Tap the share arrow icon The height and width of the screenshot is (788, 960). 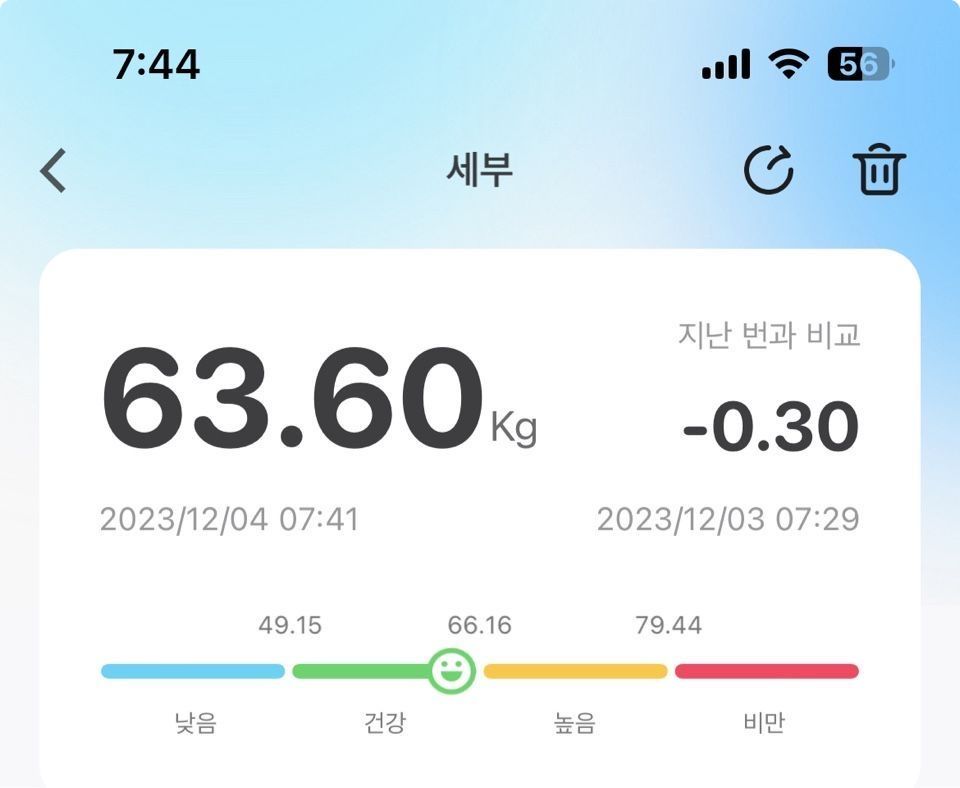pos(769,171)
